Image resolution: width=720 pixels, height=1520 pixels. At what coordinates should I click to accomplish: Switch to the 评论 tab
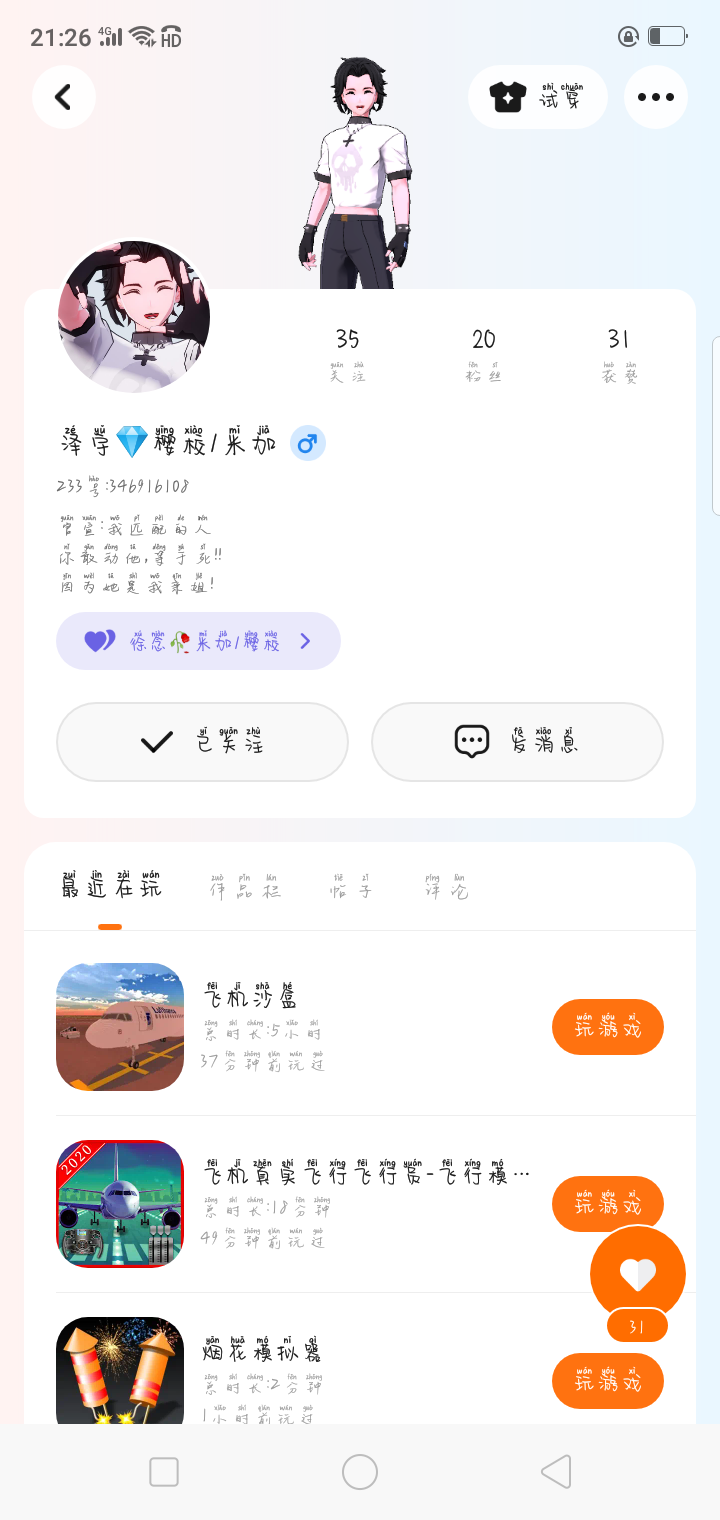point(446,886)
